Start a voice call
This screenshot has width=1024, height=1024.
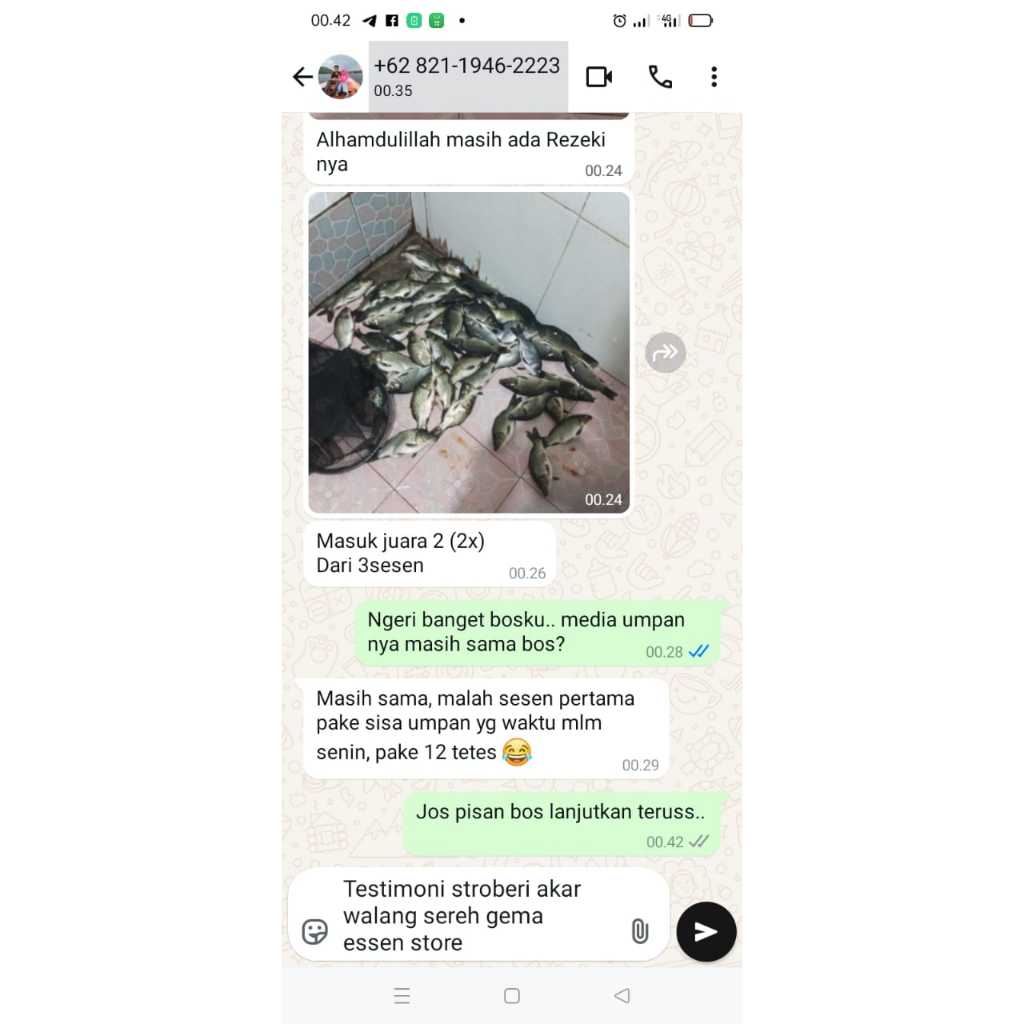[660, 77]
